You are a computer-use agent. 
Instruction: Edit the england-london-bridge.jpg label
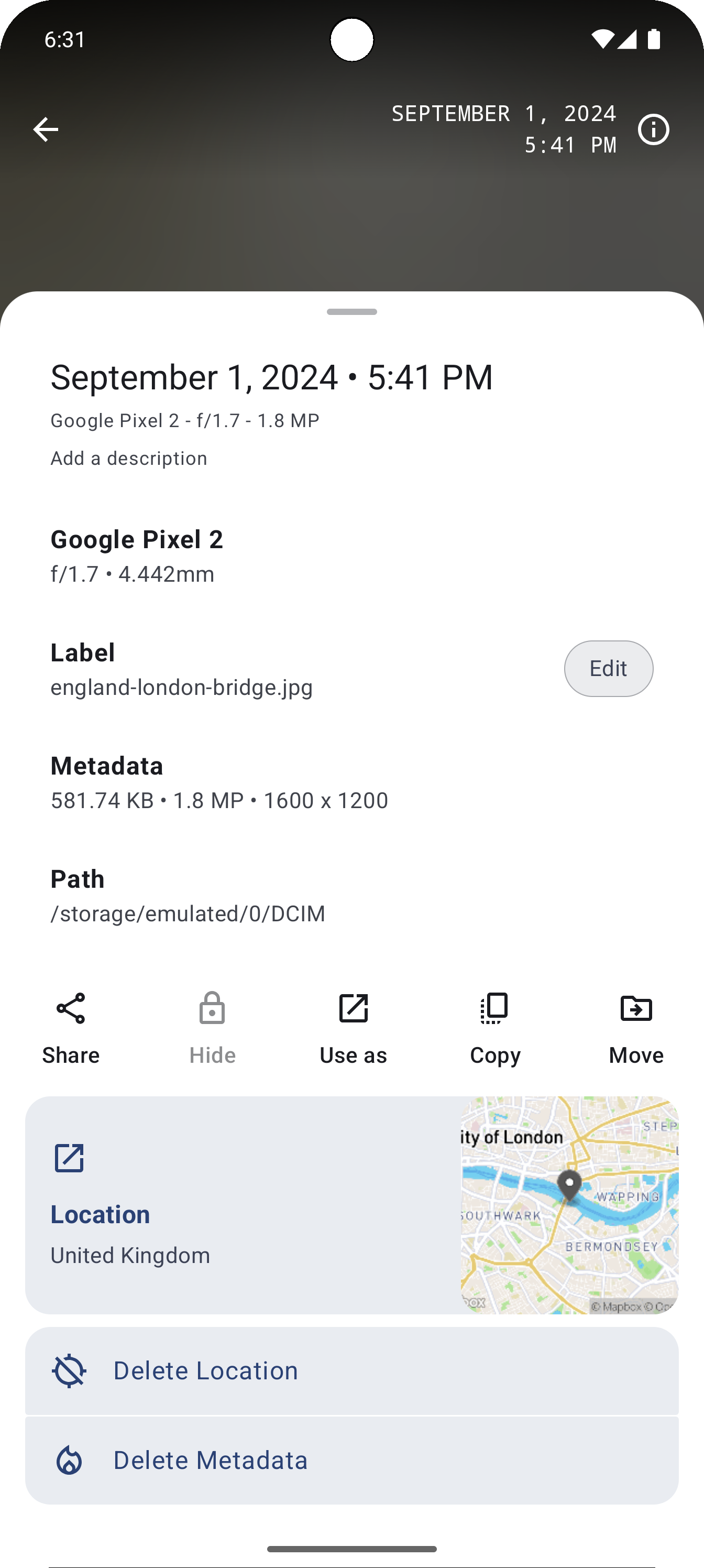(x=608, y=668)
